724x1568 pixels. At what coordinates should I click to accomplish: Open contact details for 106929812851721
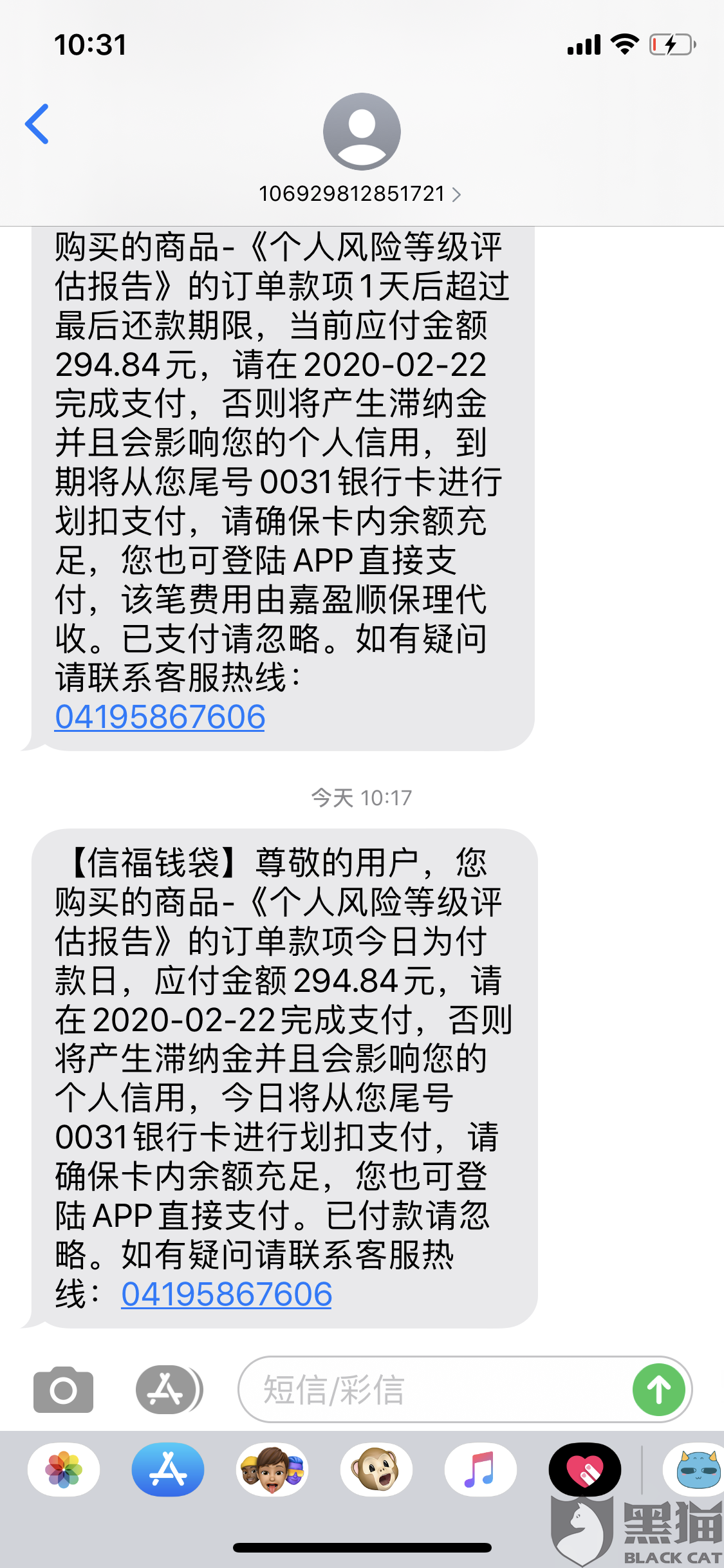tap(360, 194)
